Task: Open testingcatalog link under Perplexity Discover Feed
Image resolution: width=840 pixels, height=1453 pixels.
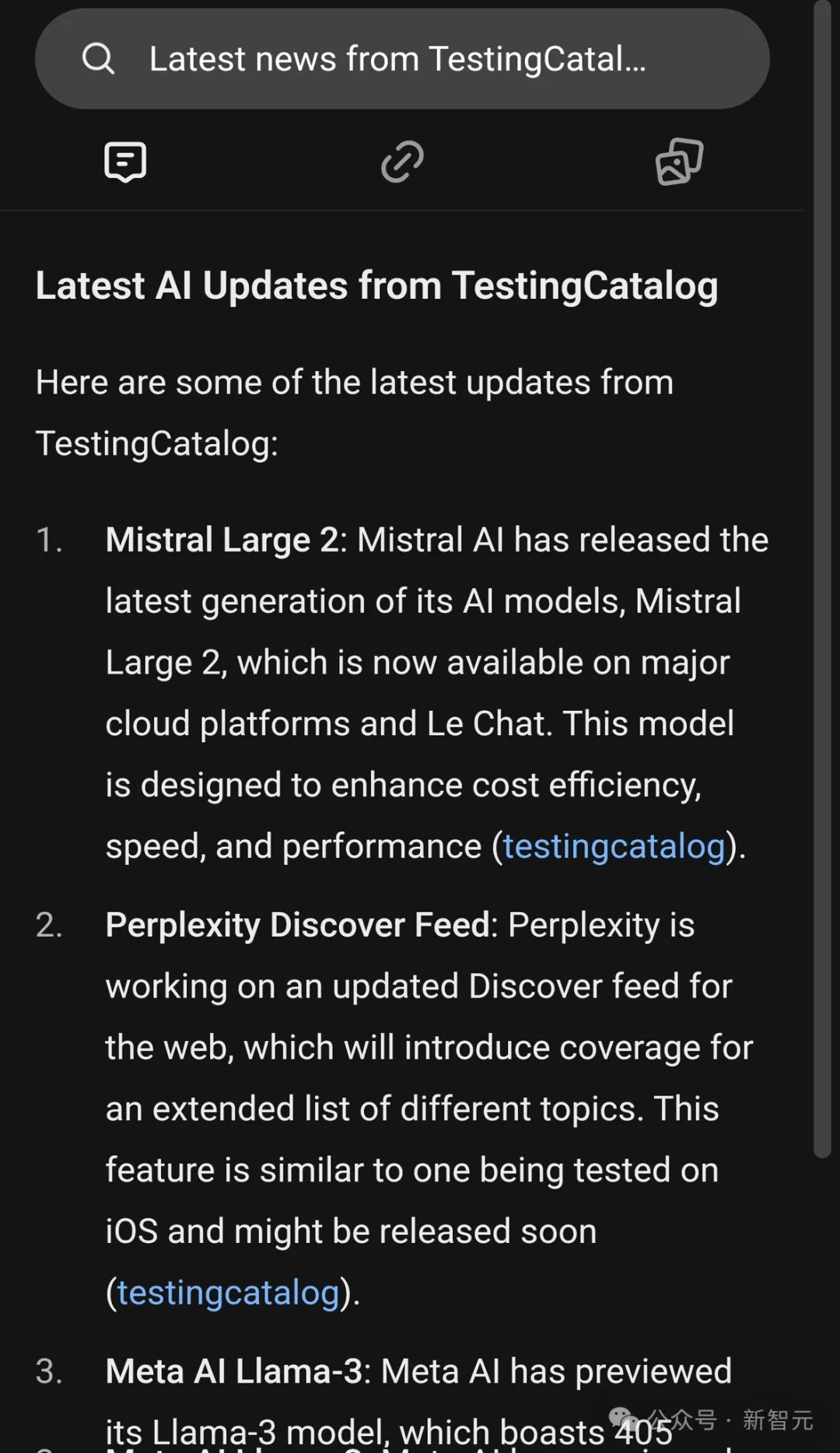Action: click(x=228, y=1293)
